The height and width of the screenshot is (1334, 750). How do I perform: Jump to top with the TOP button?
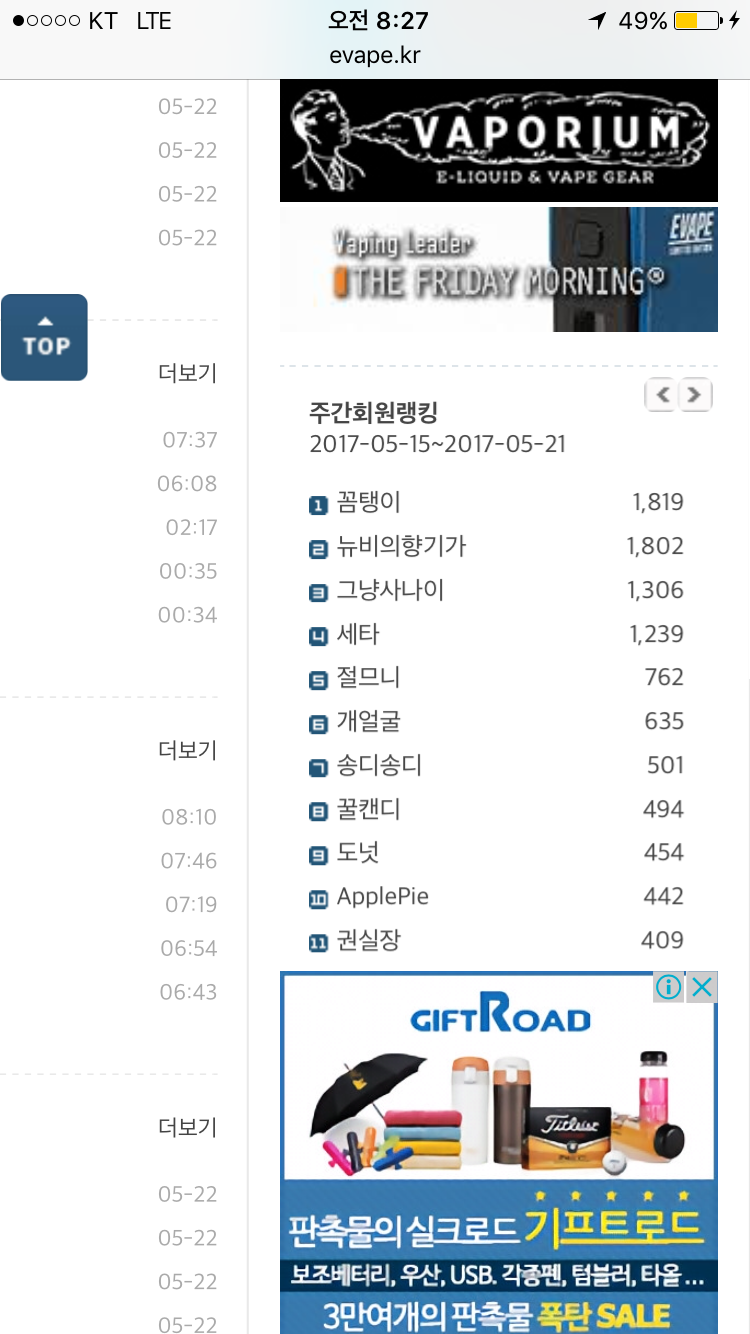[44, 337]
